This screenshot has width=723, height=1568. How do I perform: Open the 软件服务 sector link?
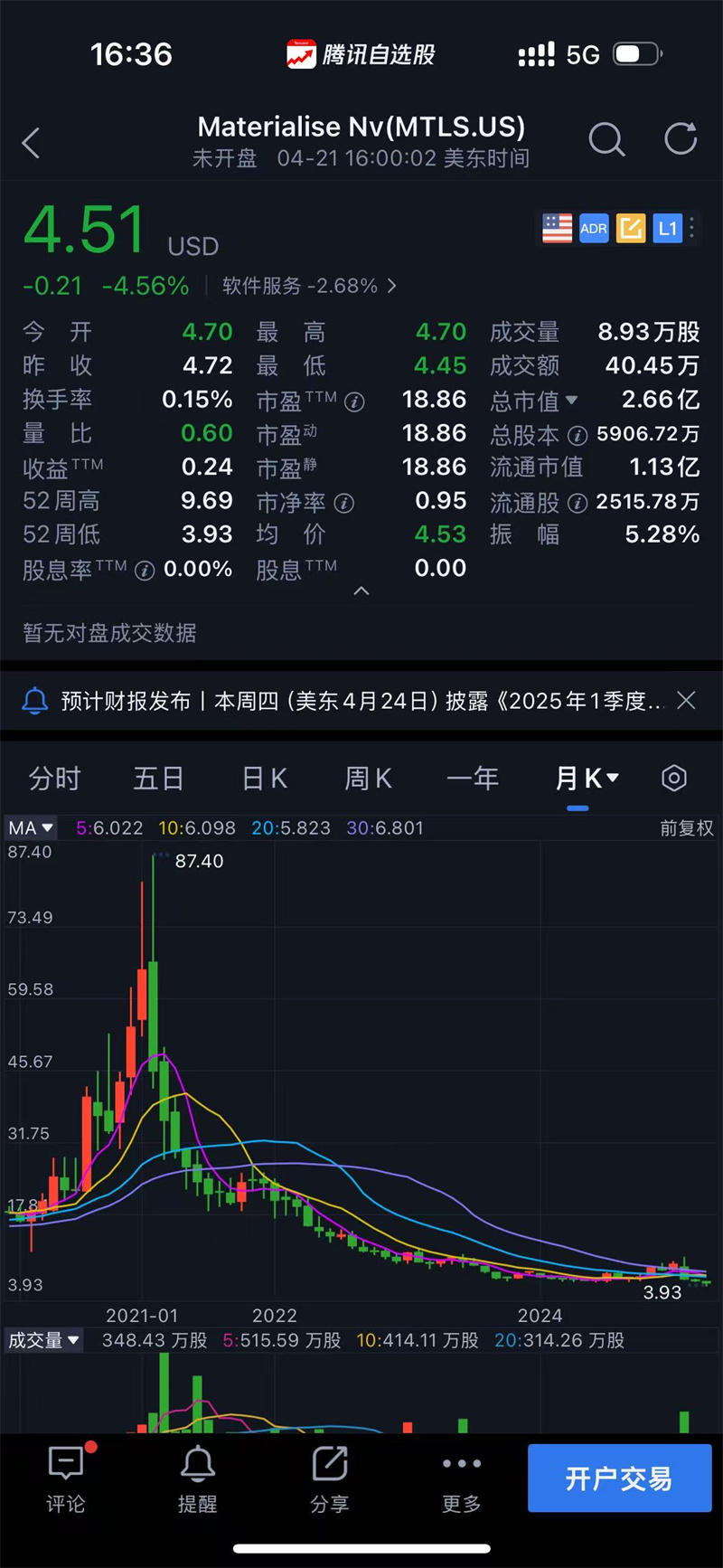pyautogui.click(x=308, y=286)
